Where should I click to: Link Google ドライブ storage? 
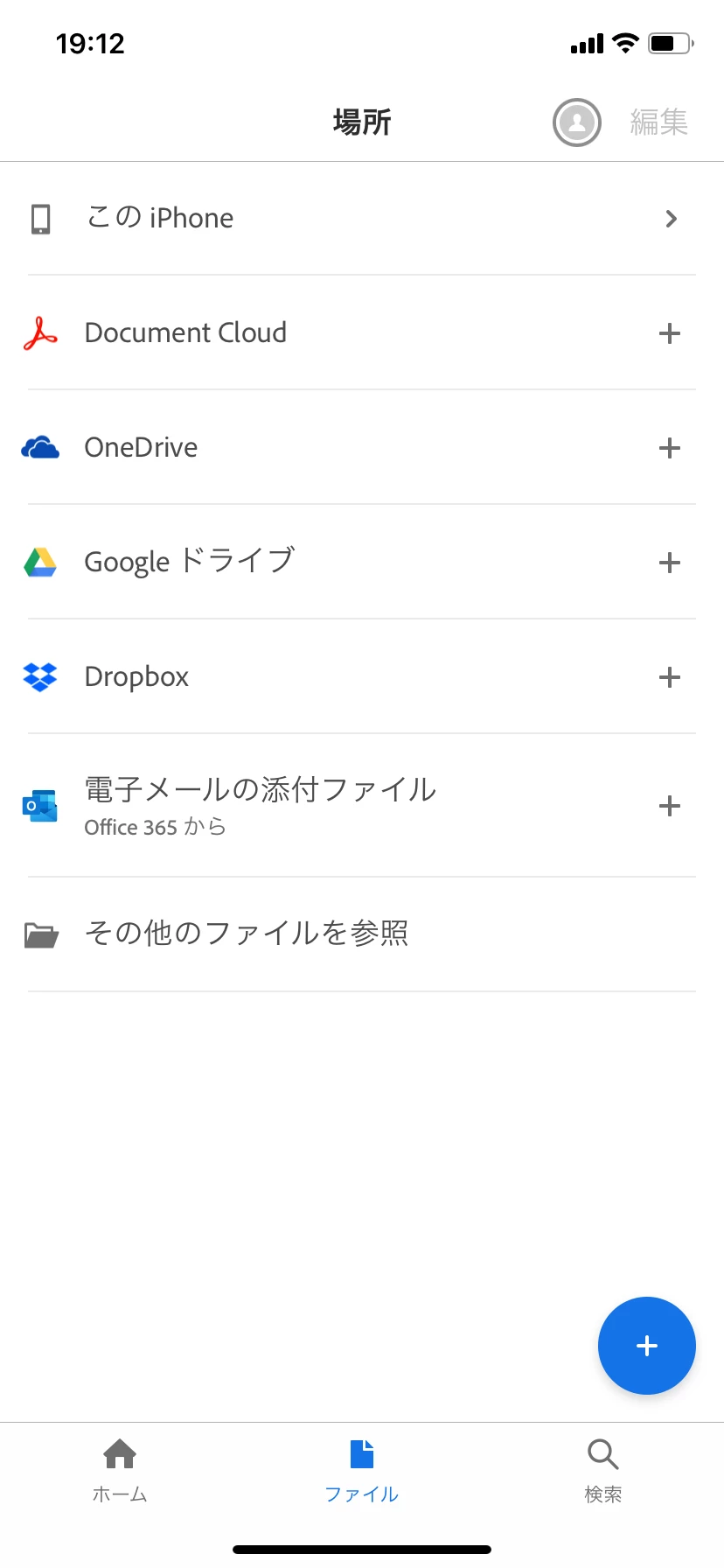click(x=670, y=563)
